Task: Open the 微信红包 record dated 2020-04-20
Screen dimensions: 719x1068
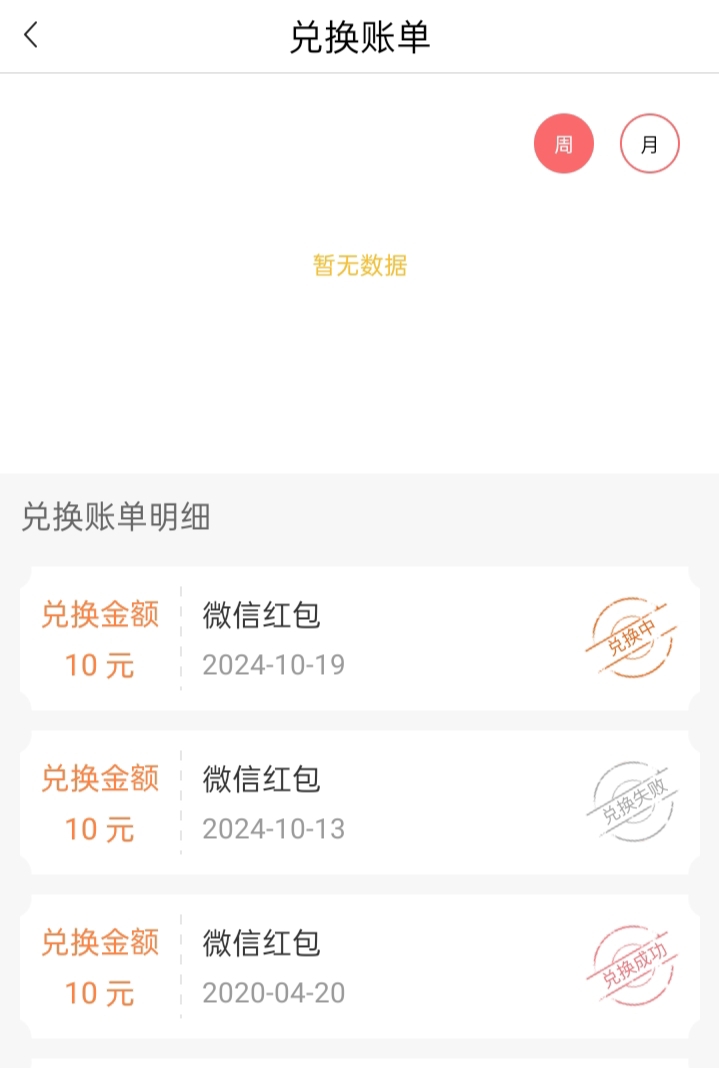Action: [x=358, y=967]
